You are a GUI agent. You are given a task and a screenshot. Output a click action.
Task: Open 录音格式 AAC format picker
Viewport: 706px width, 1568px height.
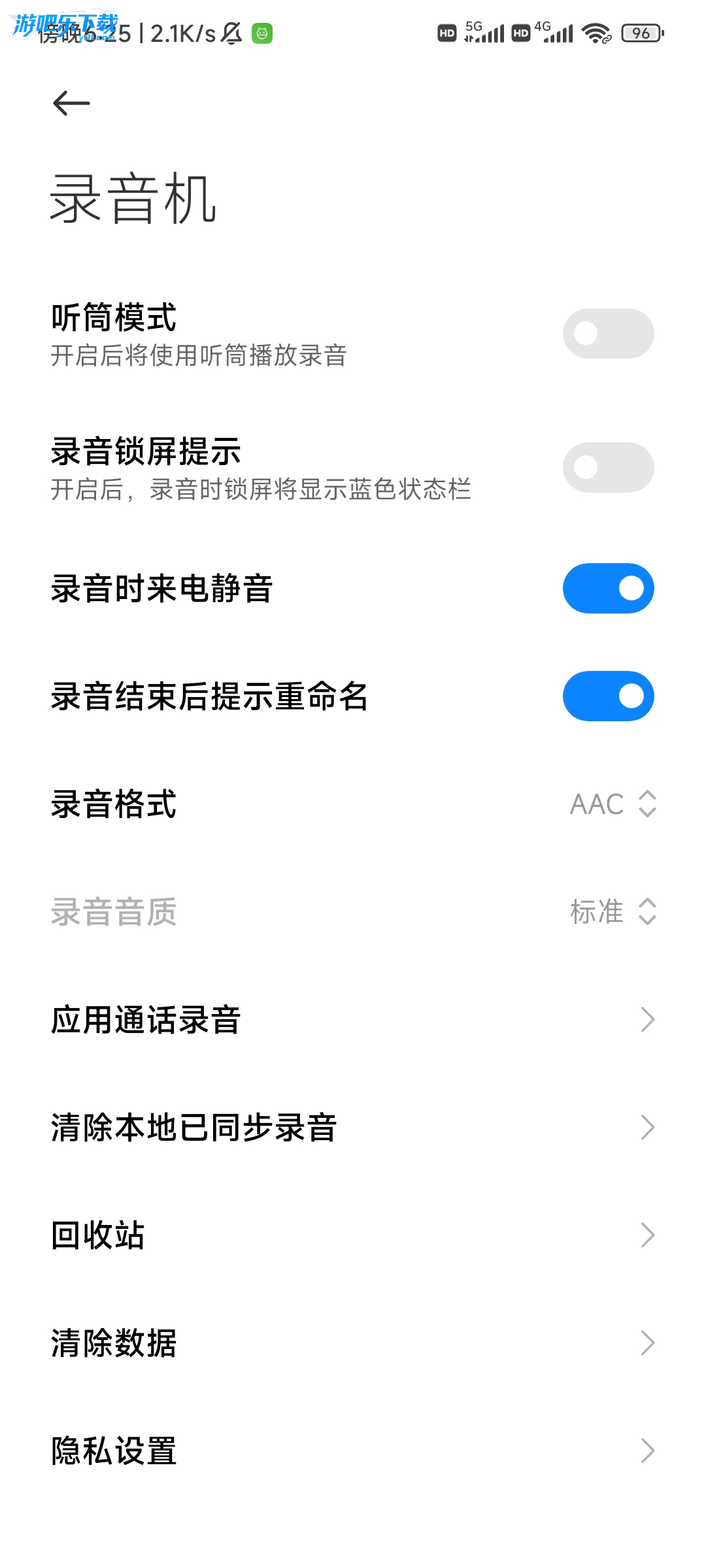pyautogui.click(x=613, y=804)
